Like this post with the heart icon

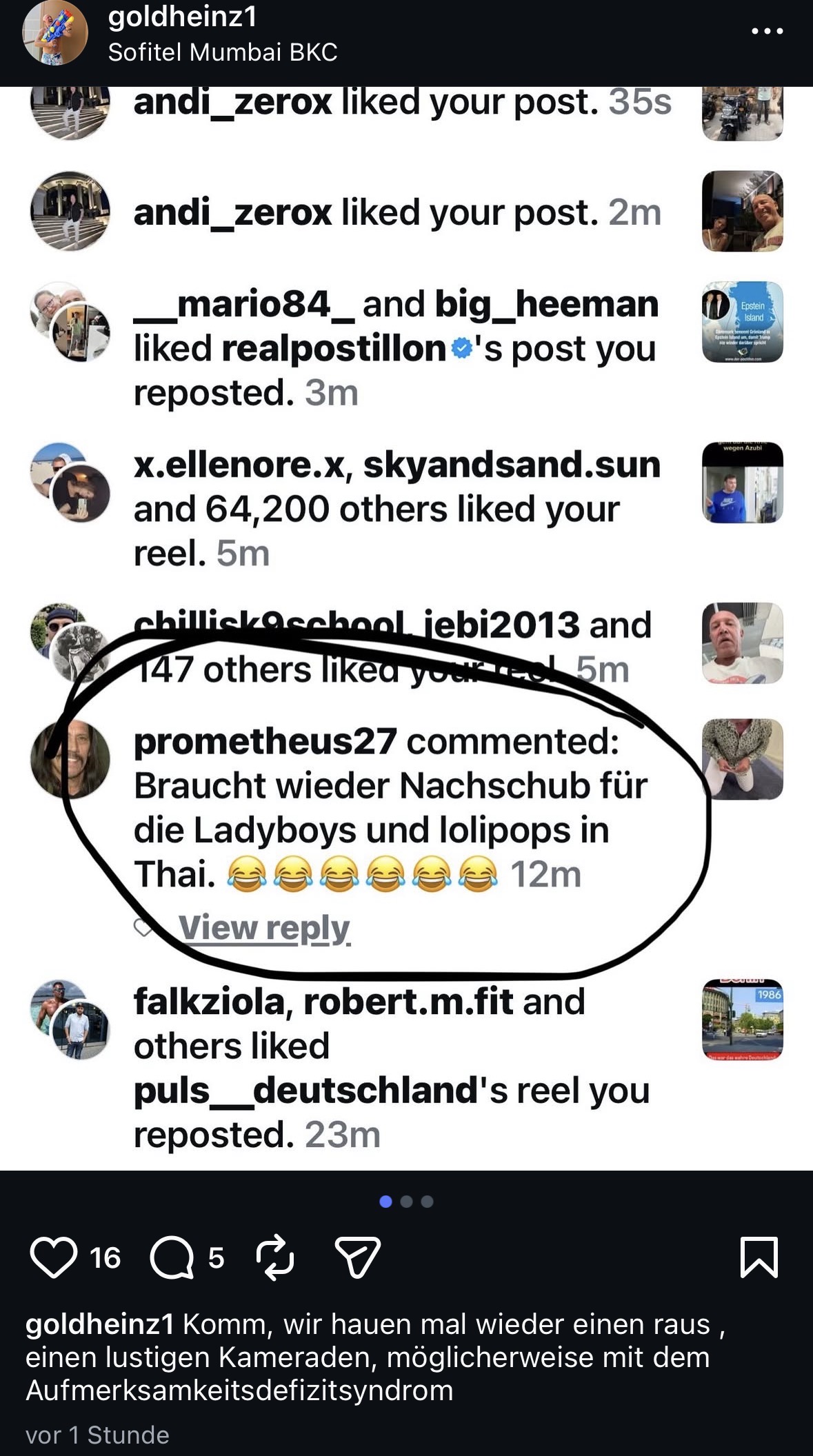point(54,1257)
